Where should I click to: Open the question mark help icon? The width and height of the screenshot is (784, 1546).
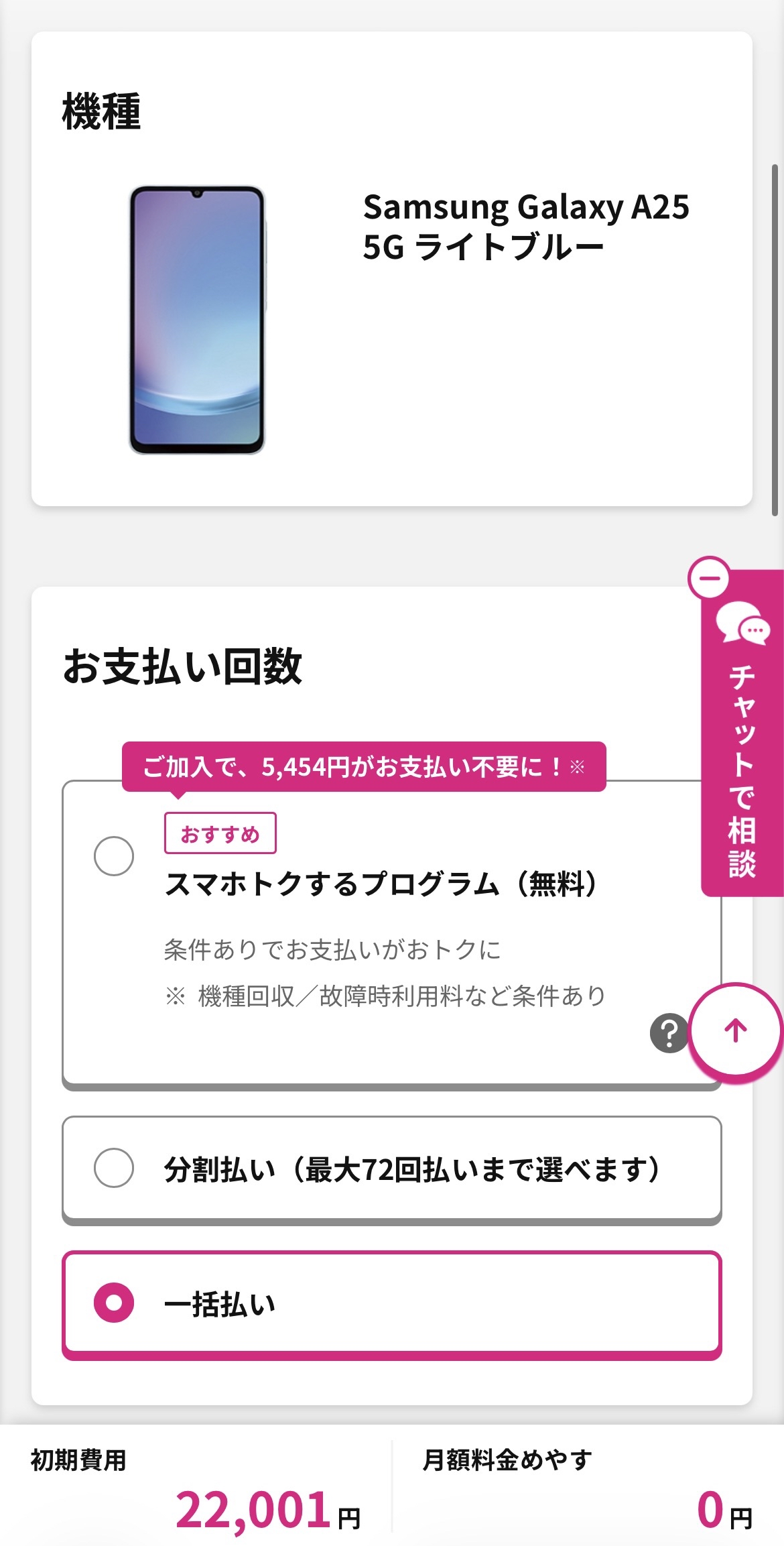669,1033
